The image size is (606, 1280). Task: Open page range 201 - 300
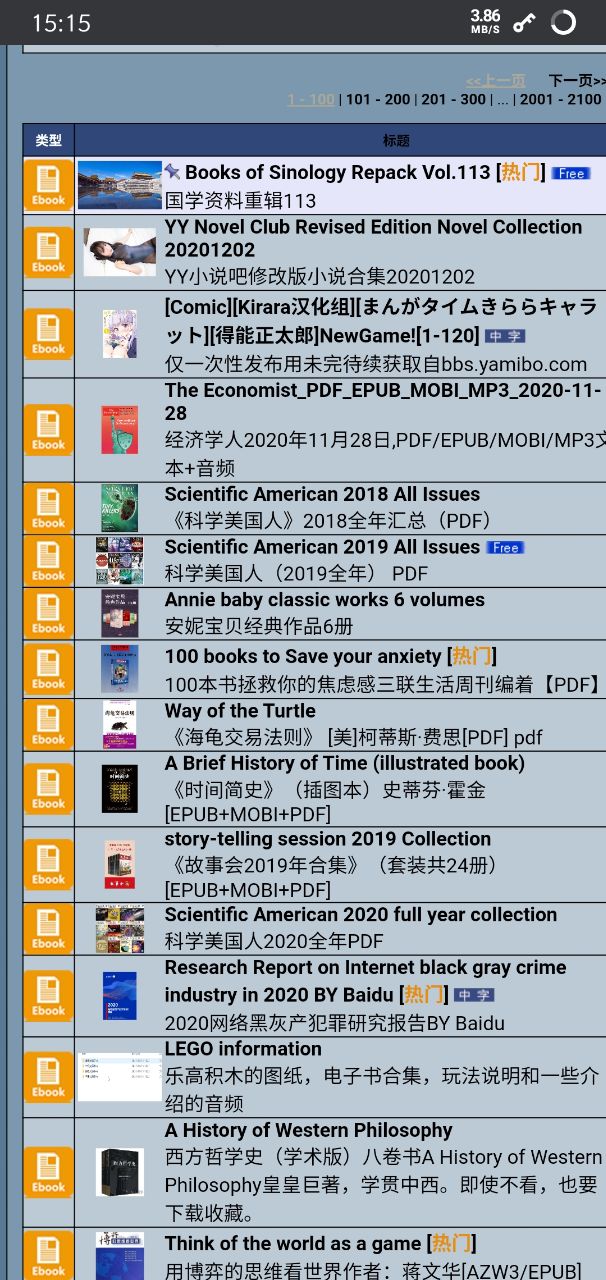[453, 99]
